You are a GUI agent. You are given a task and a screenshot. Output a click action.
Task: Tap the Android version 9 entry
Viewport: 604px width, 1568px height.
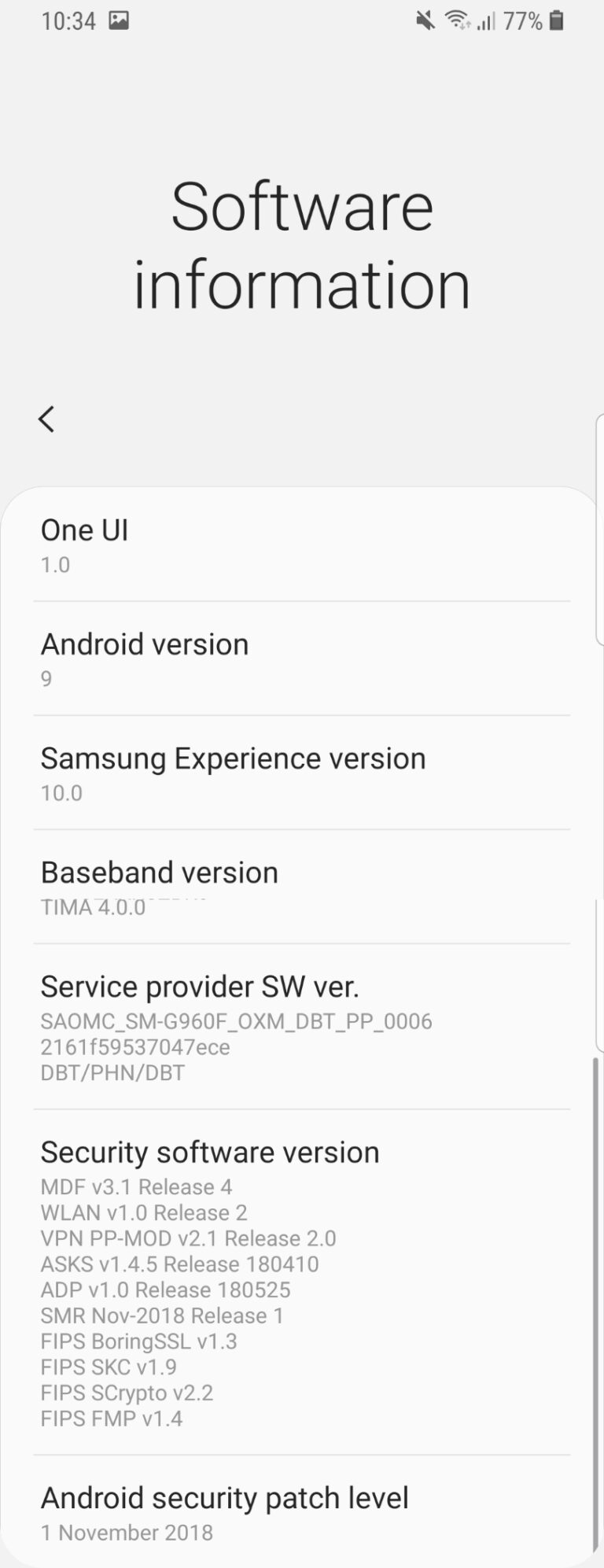point(301,659)
